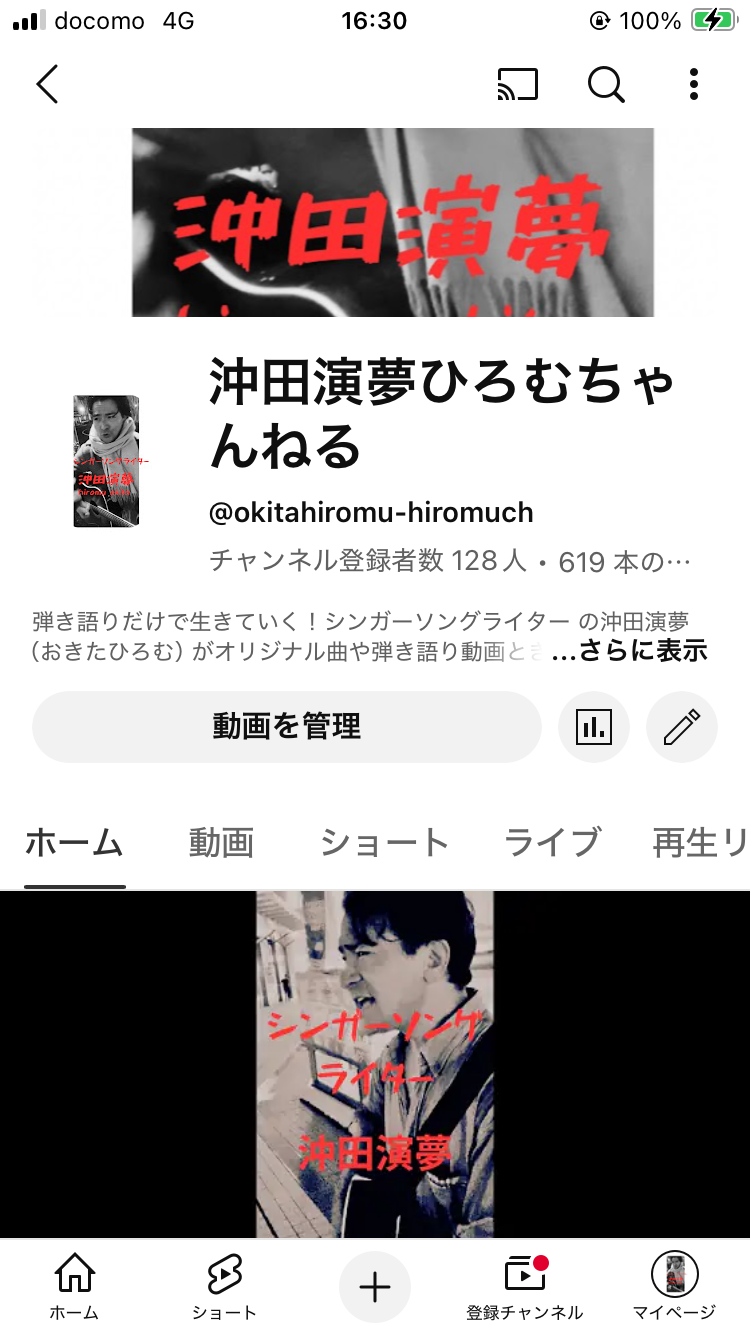Image resolution: width=750 pixels, height=1334 pixels.
Task: Open channel analytics
Action: [594, 727]
